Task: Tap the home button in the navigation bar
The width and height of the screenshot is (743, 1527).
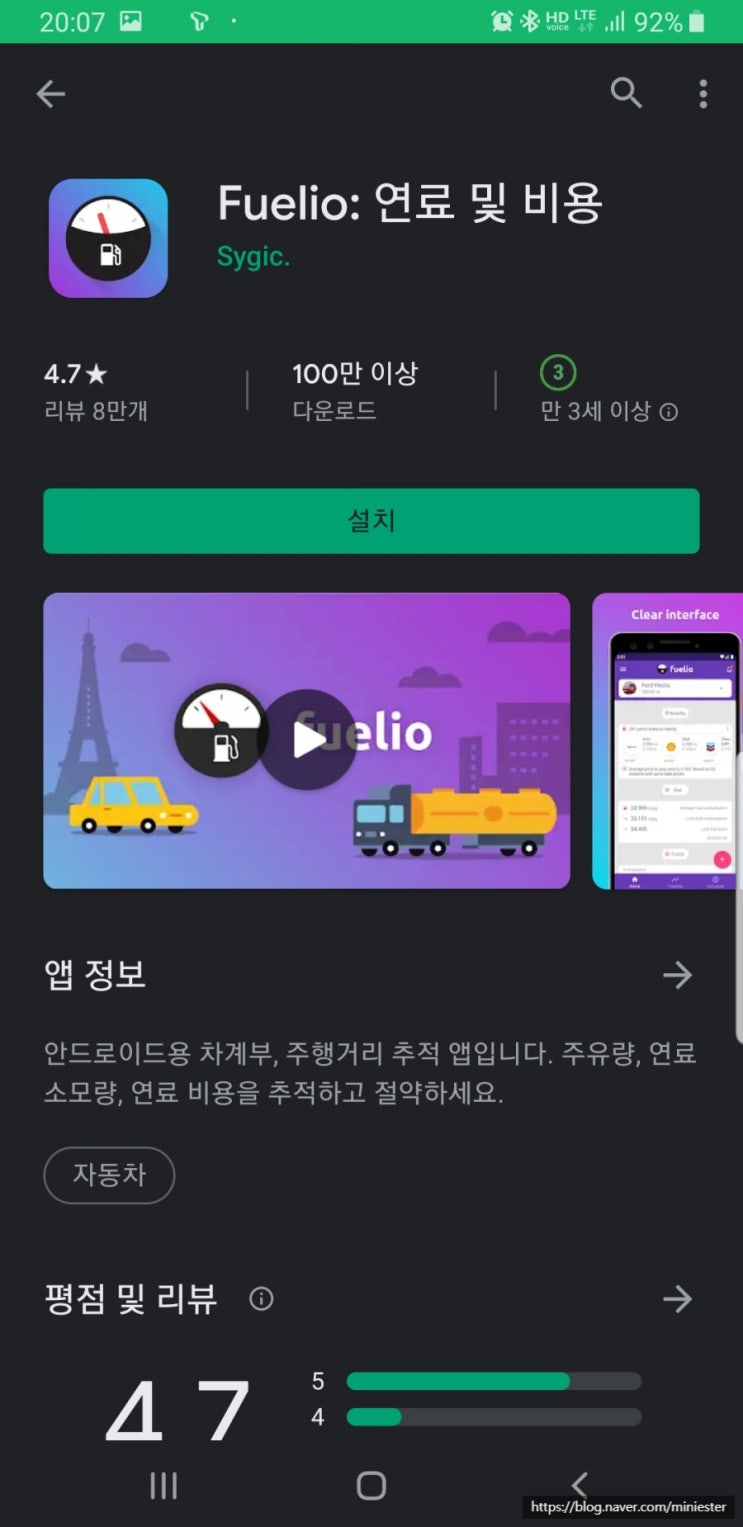Action: pos(371,1485)
